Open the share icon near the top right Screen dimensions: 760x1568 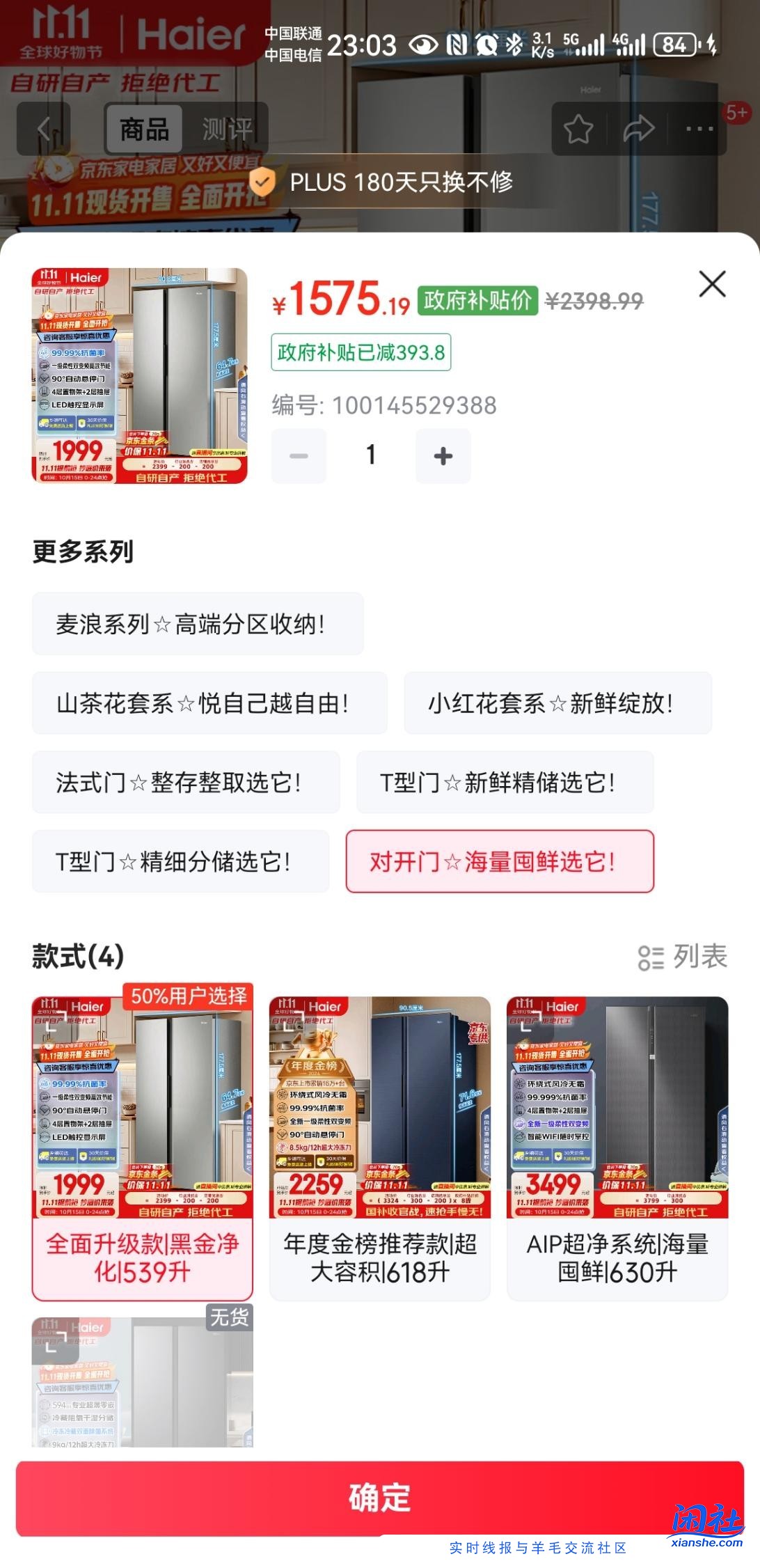click(638, 127)
